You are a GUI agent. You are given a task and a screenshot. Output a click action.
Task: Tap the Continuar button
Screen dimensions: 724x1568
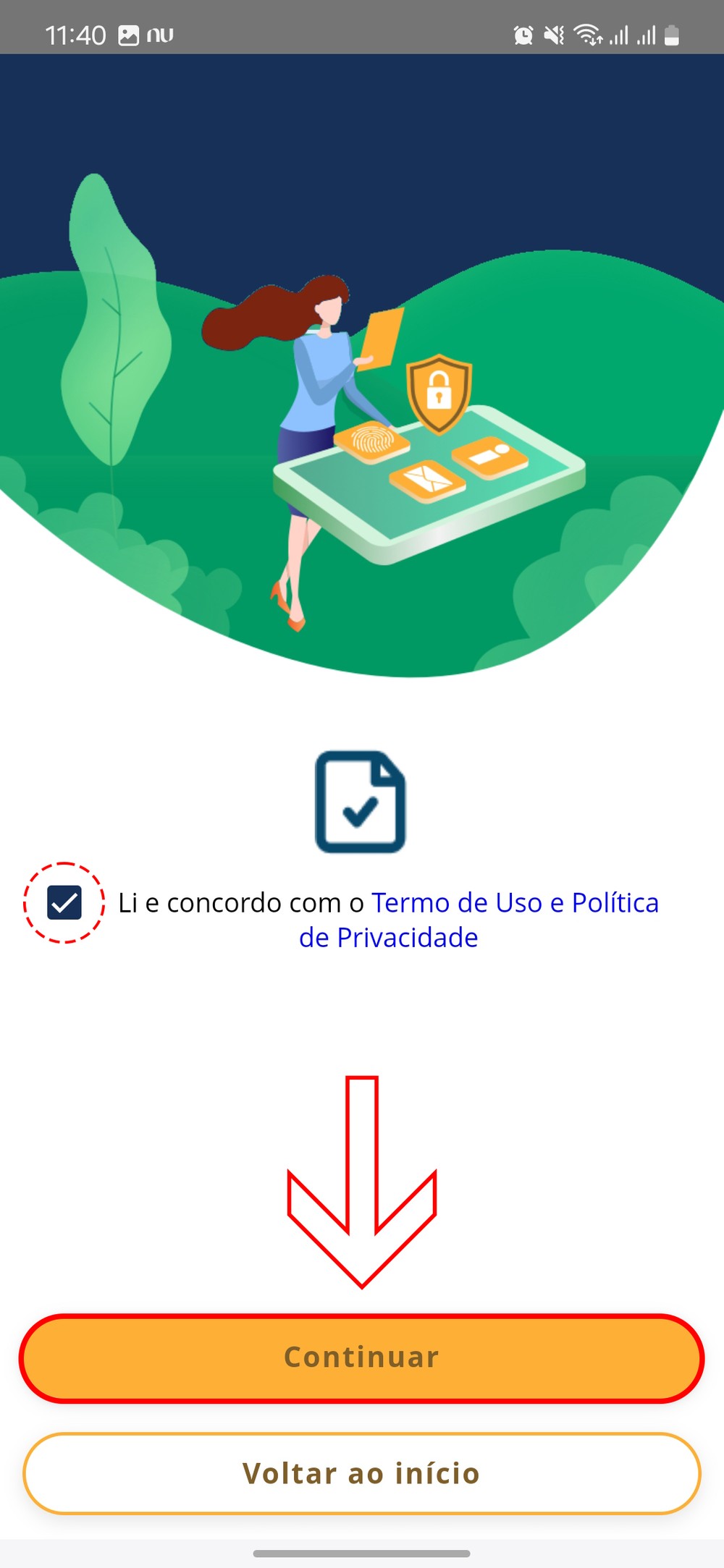click(361, 1357)
